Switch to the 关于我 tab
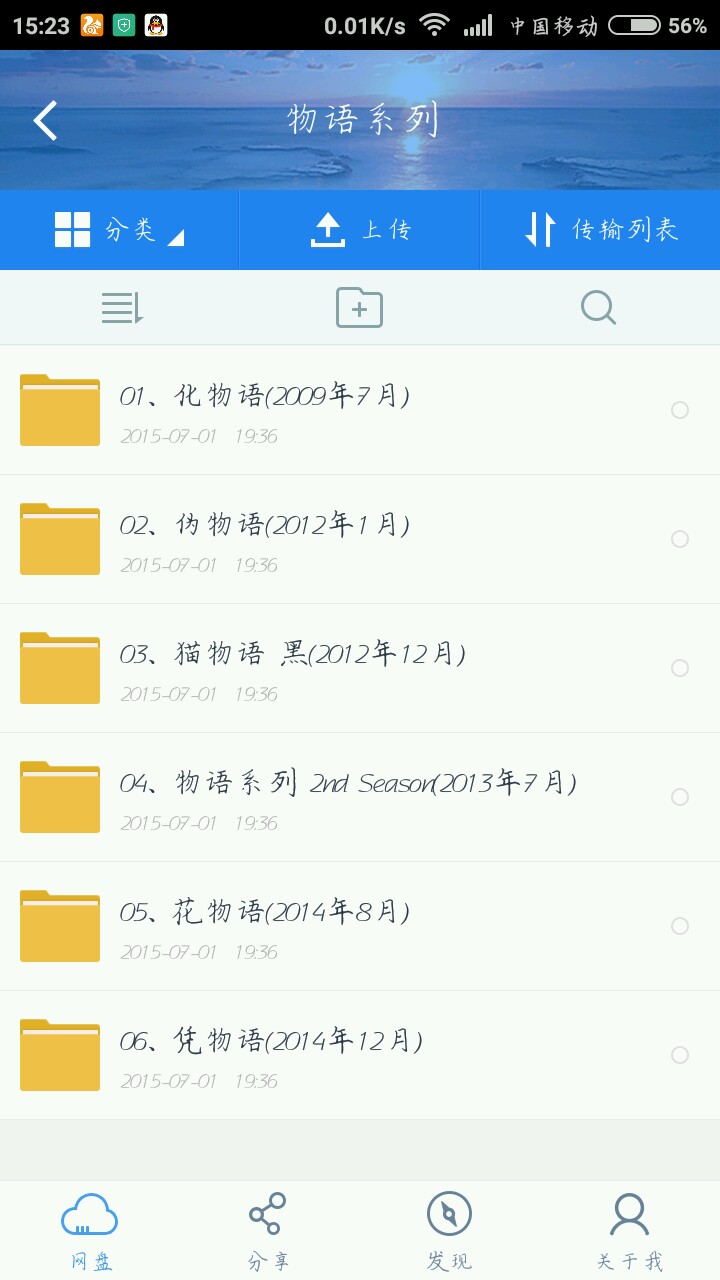 click(629, 1231)
